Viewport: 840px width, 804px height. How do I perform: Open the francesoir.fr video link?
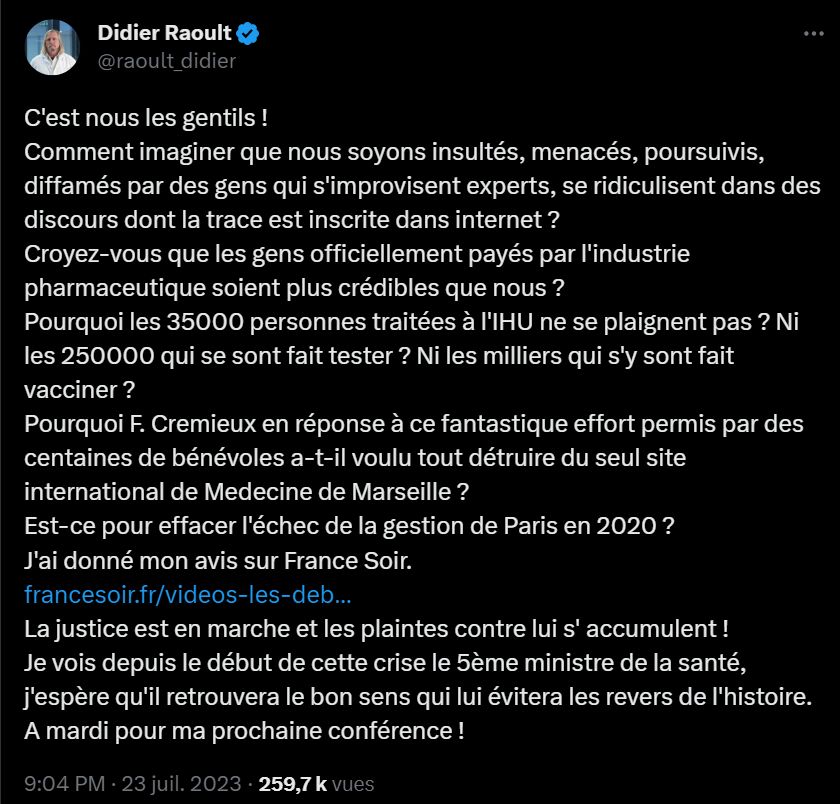pos(188,597)
